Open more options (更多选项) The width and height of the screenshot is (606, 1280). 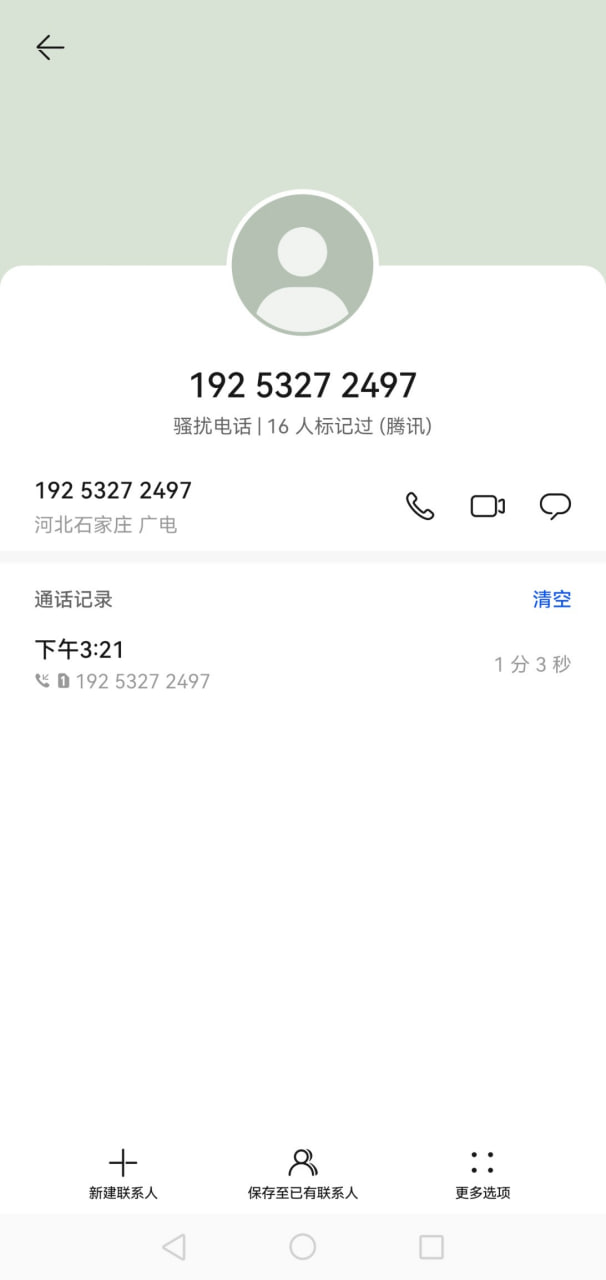click(483, 1175)
